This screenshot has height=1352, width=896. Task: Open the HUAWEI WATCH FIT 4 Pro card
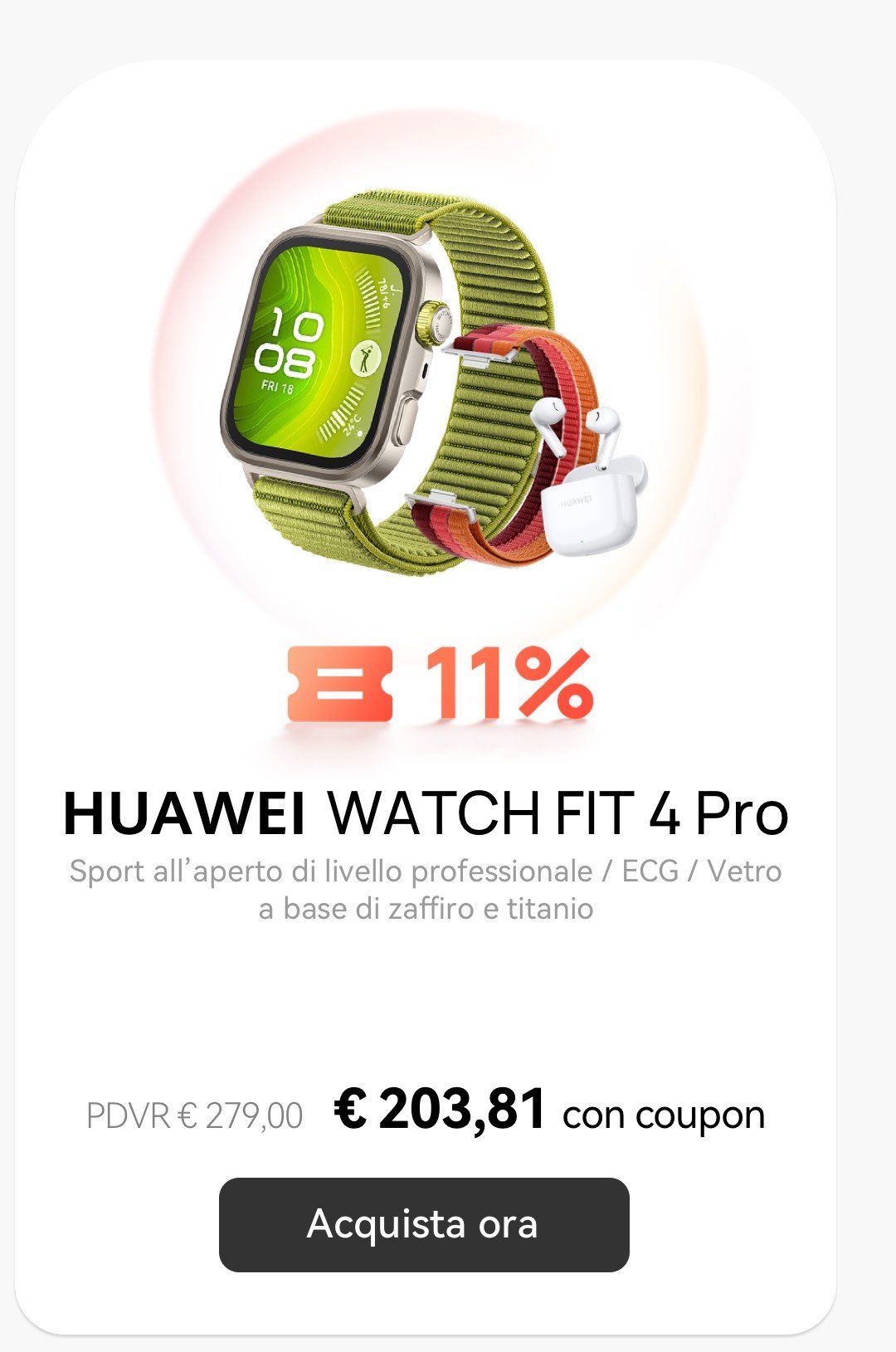tap(425, 813)
